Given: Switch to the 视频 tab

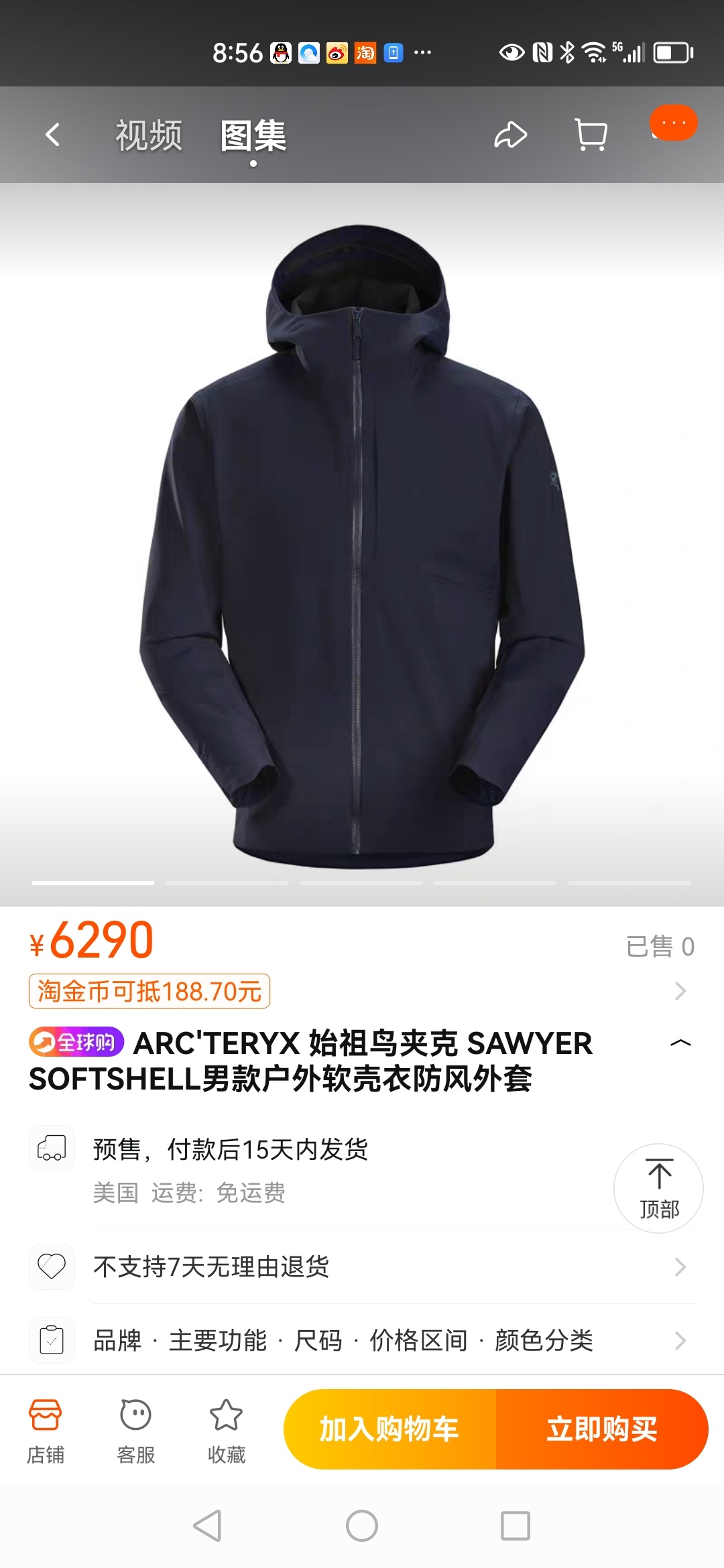Looking at the screenshot, I should coord(149,135).
